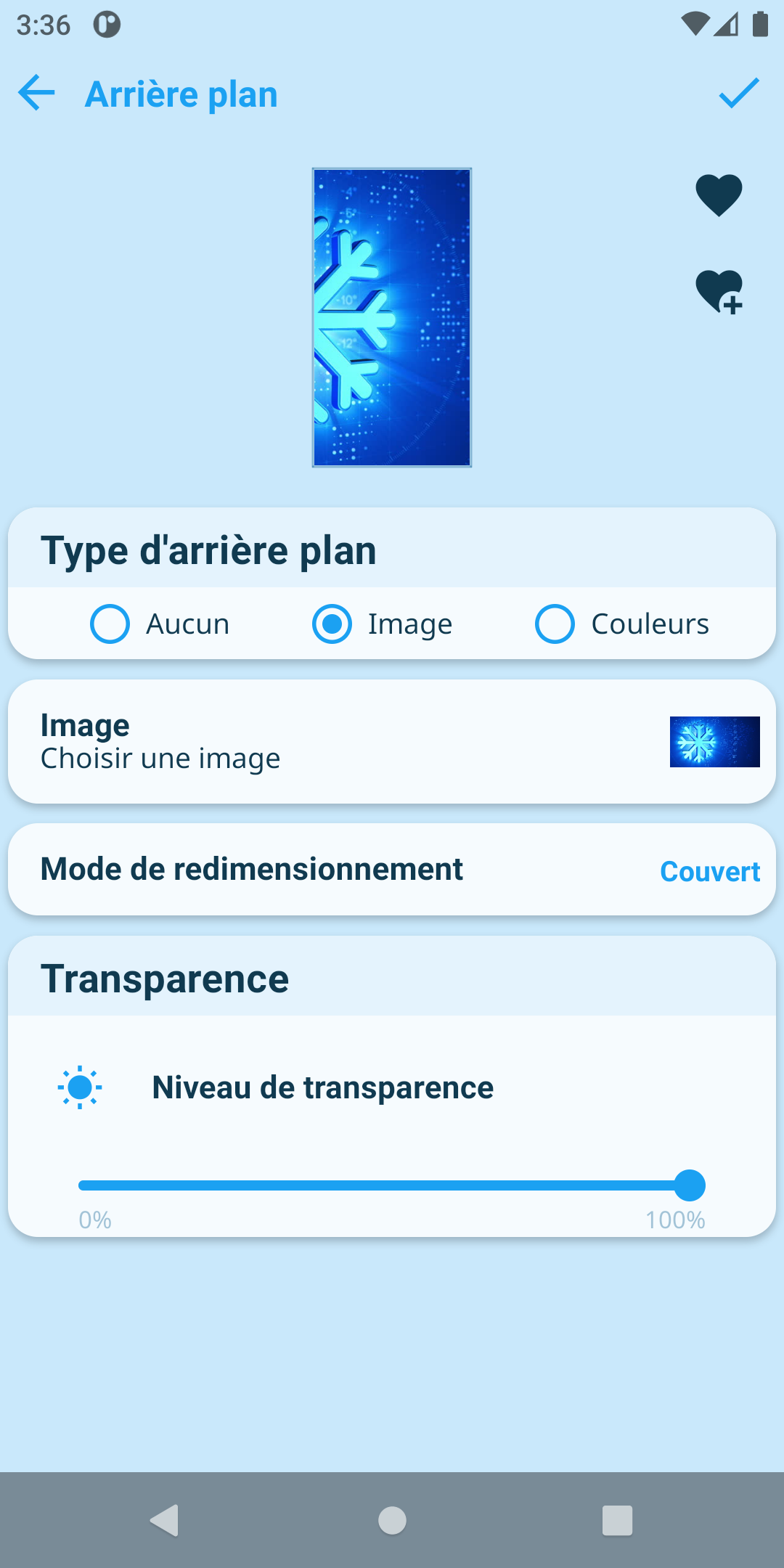Open the Choisir une image row
Screen dimensions: 784x1568
392,742
